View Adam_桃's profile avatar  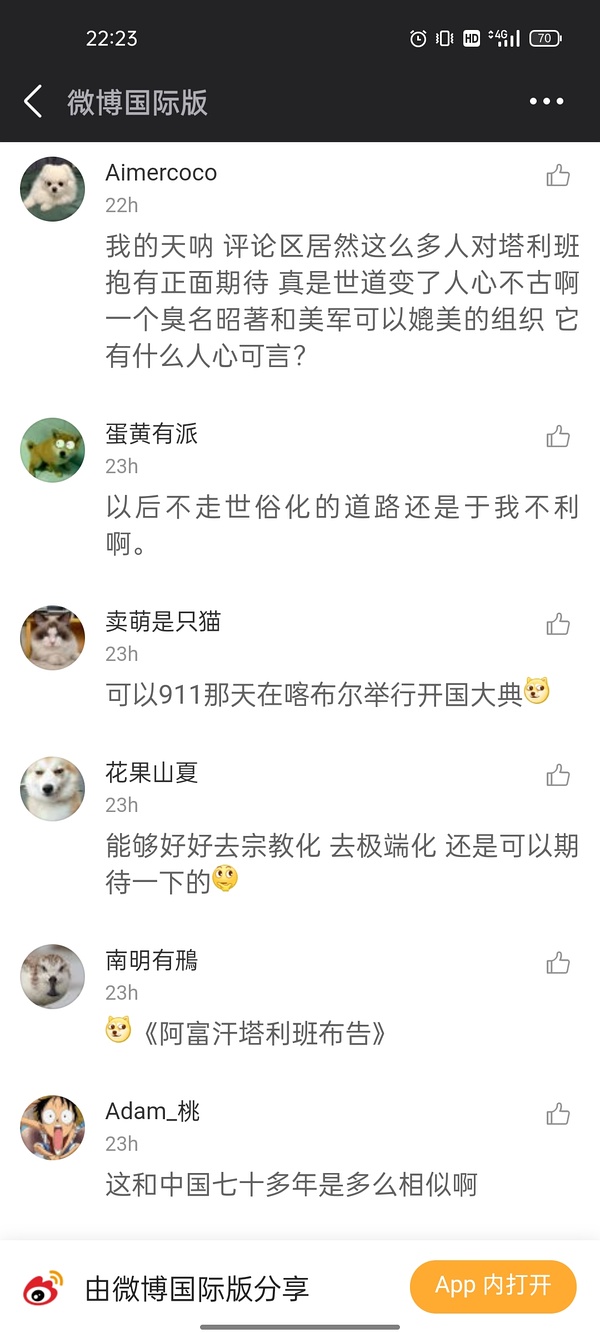pyautogui.click(x=52, y=1127)
